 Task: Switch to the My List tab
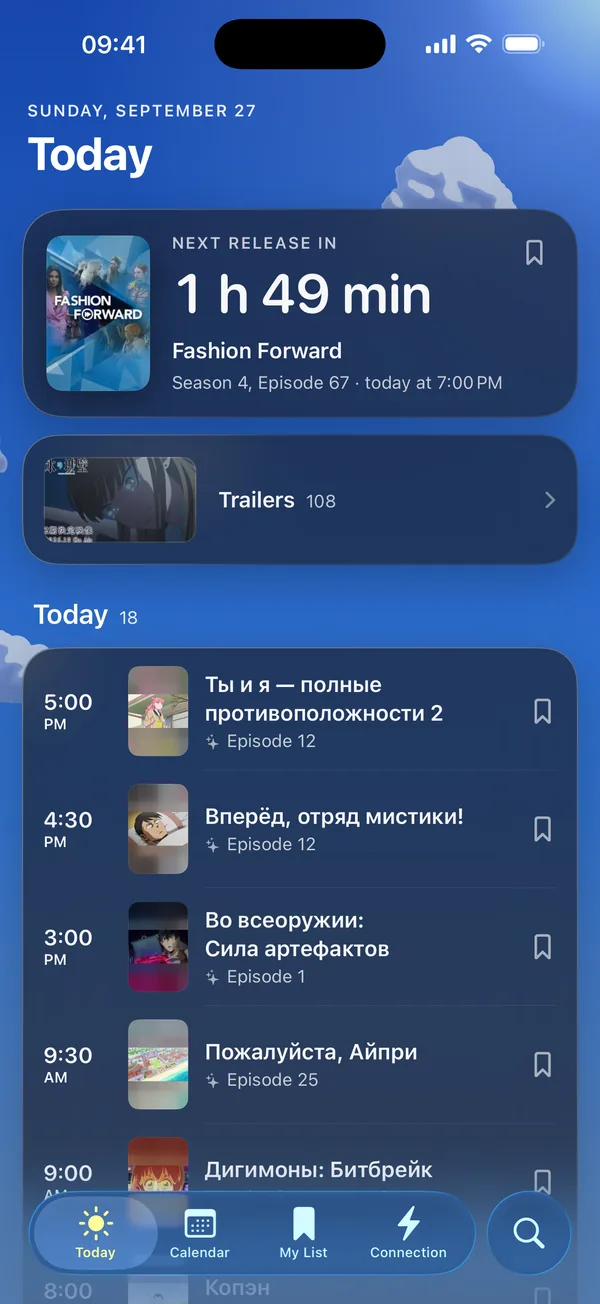(x=304, y=1234)
